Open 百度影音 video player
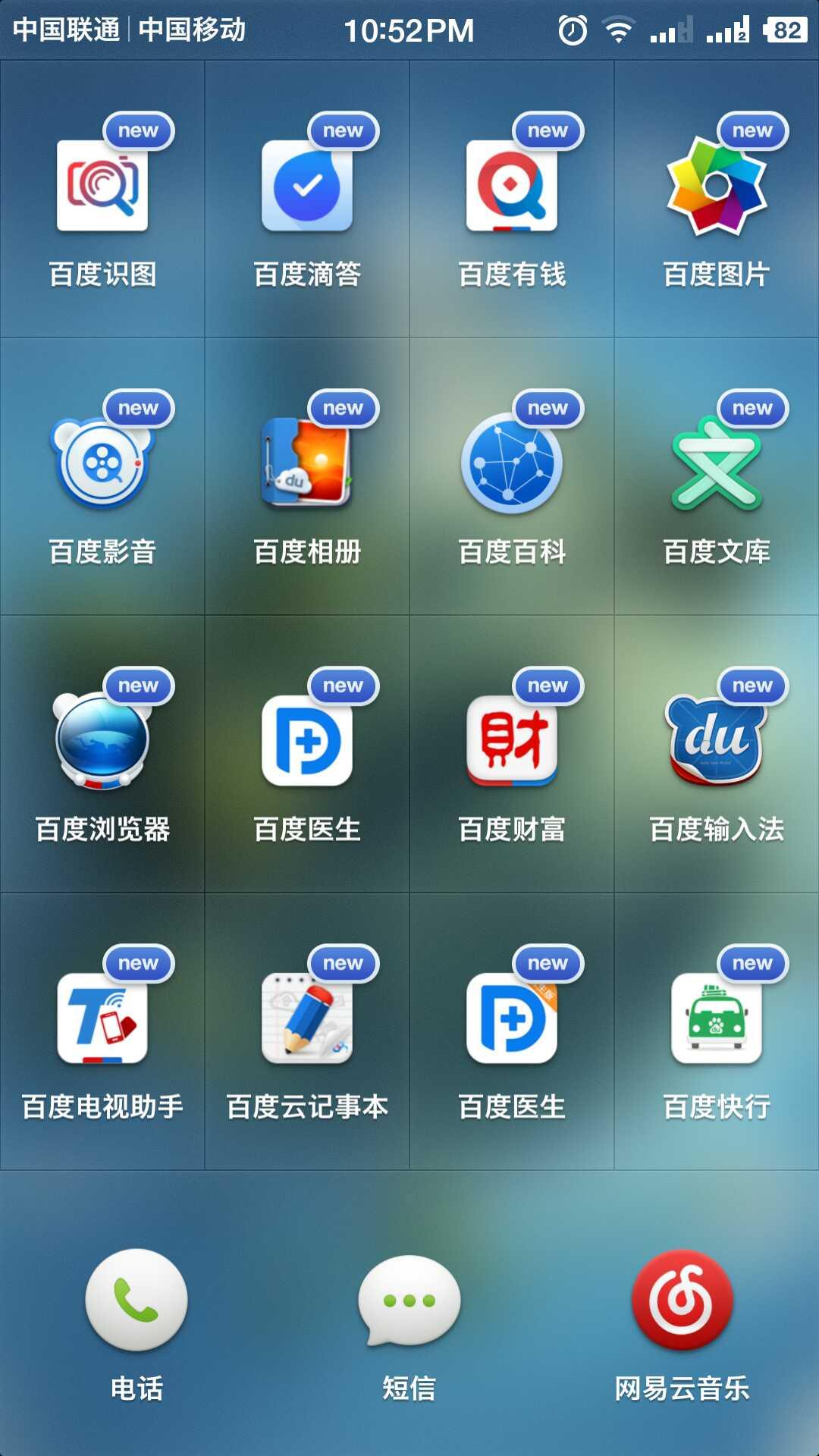 [102, 463]
